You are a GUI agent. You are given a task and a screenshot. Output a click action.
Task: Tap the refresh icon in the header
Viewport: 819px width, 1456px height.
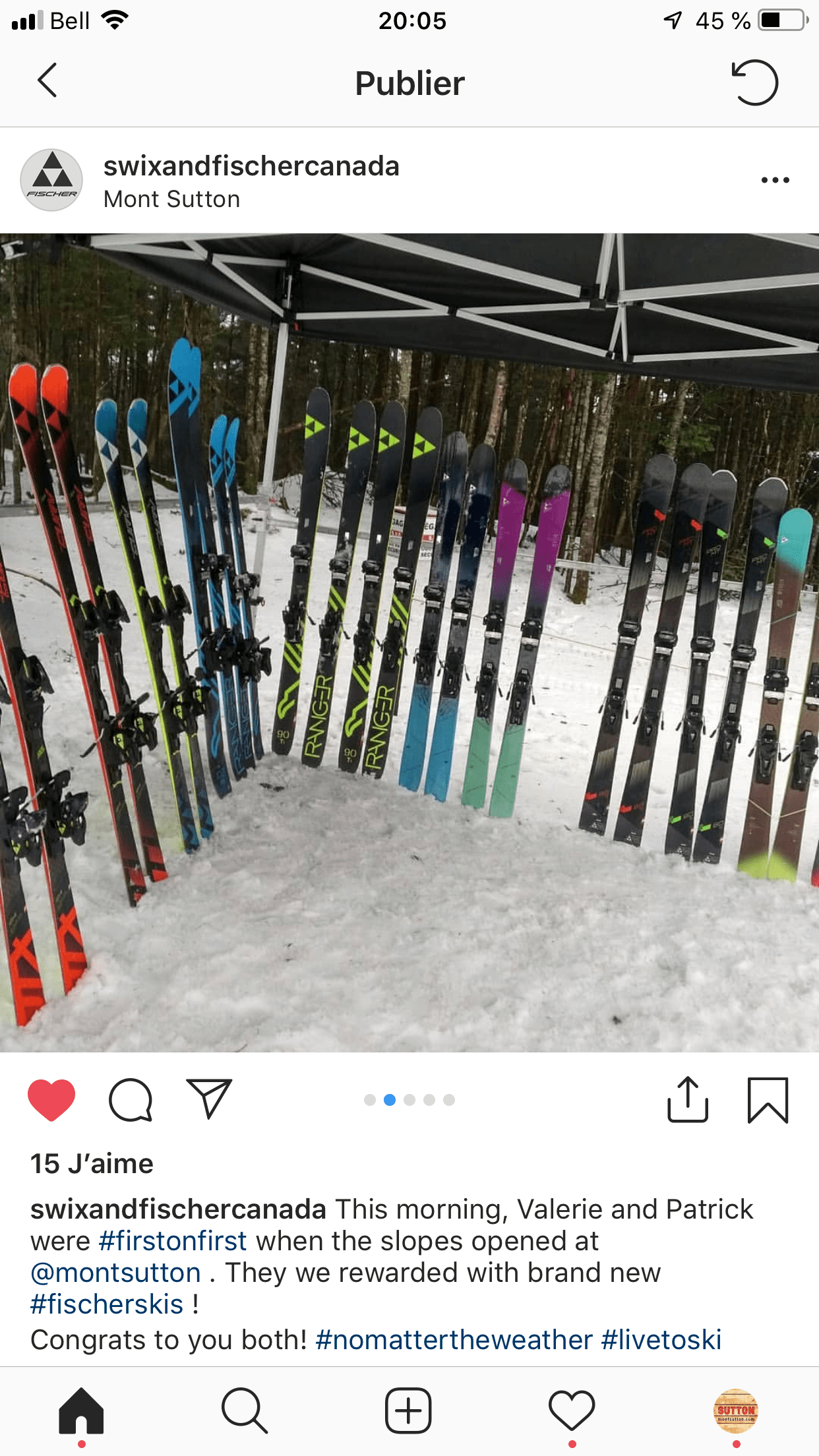[755, 82]
